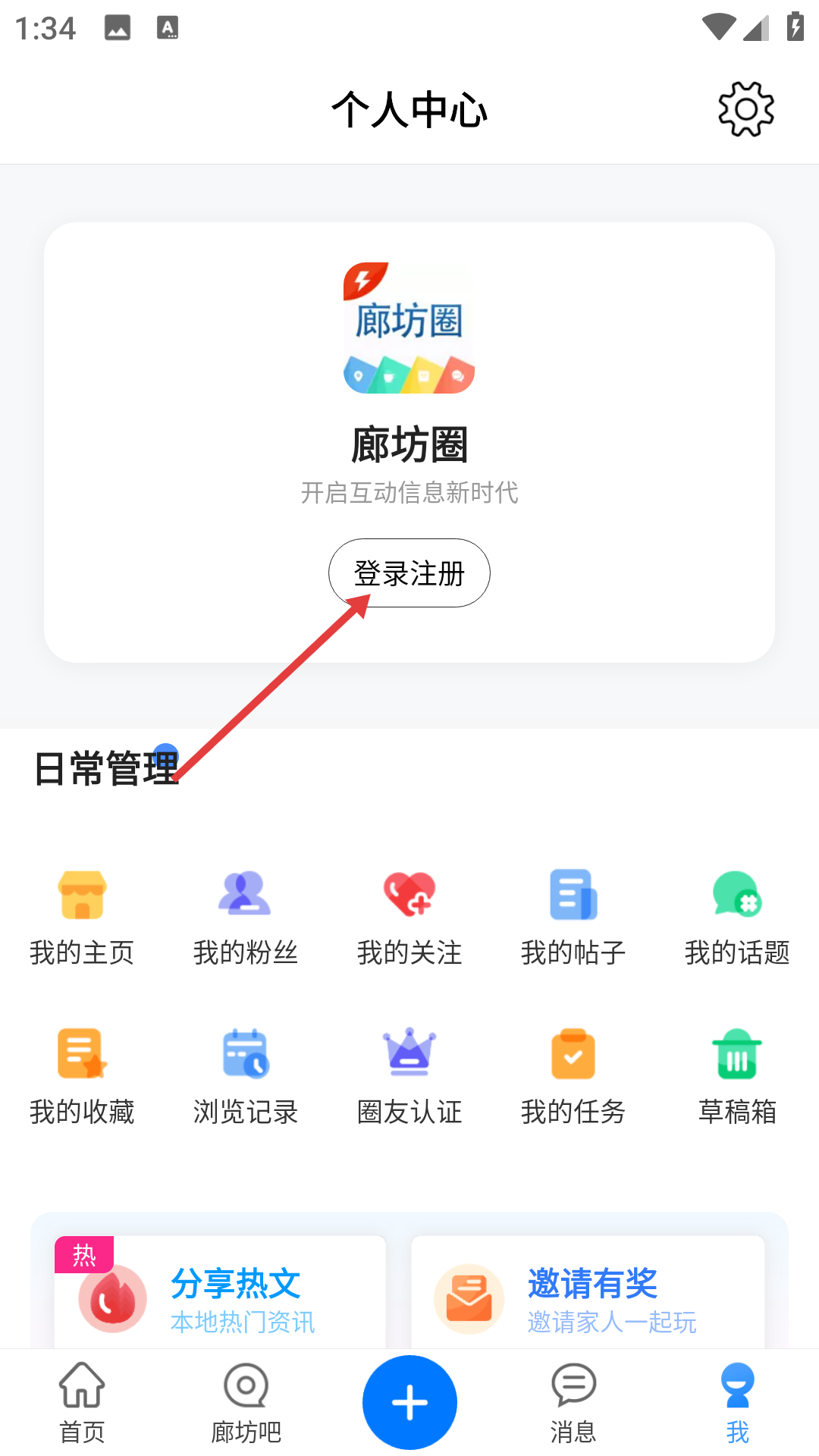Open 我的帖子
Screen dimensions: 819x1456
573,918
